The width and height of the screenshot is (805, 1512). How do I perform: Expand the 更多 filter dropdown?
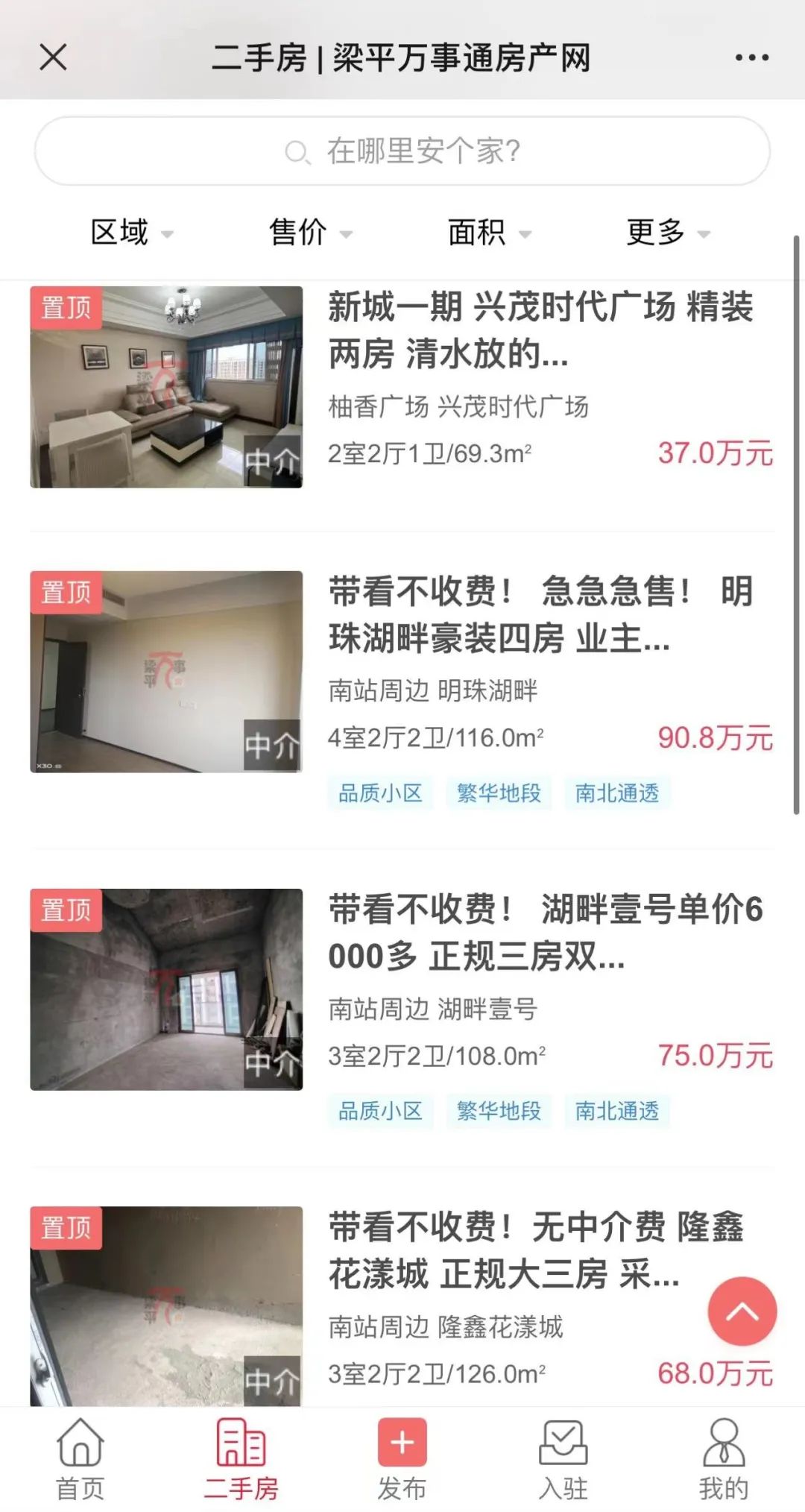click(667, 233)
